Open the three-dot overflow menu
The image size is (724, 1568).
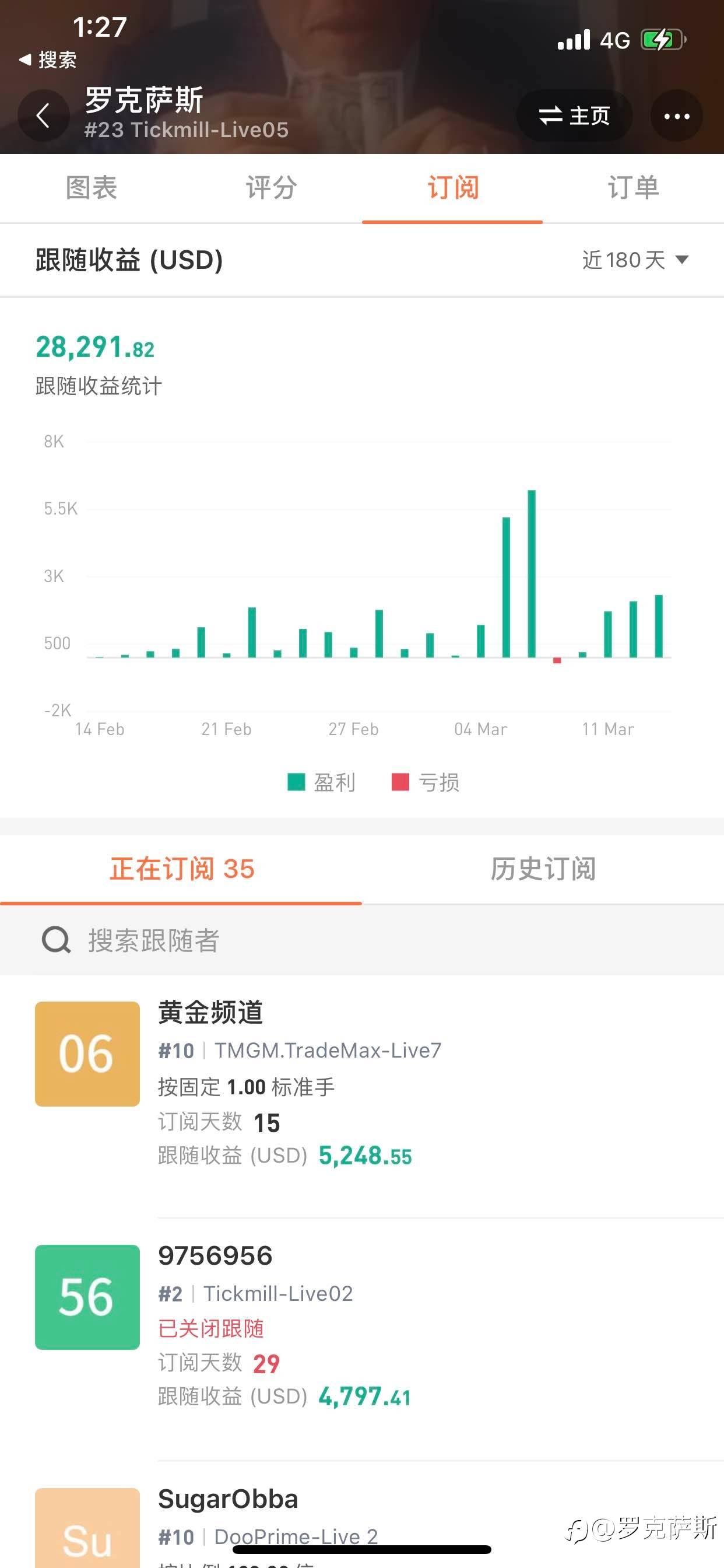pyautogui.click(x=677, y=116)
